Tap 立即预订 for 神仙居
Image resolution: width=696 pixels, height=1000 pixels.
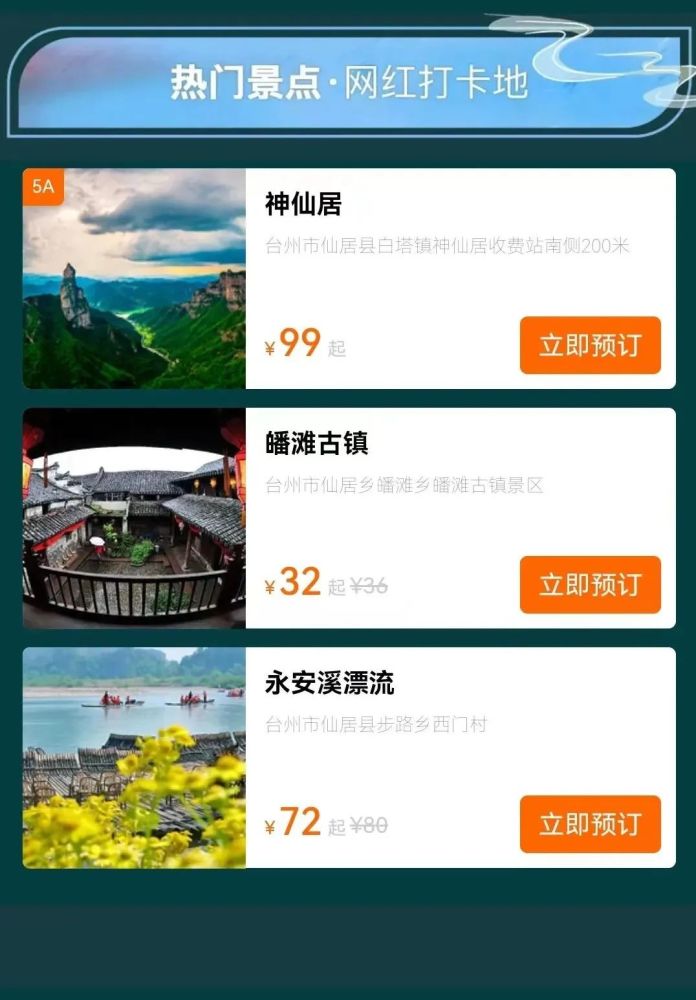[590, 345]
